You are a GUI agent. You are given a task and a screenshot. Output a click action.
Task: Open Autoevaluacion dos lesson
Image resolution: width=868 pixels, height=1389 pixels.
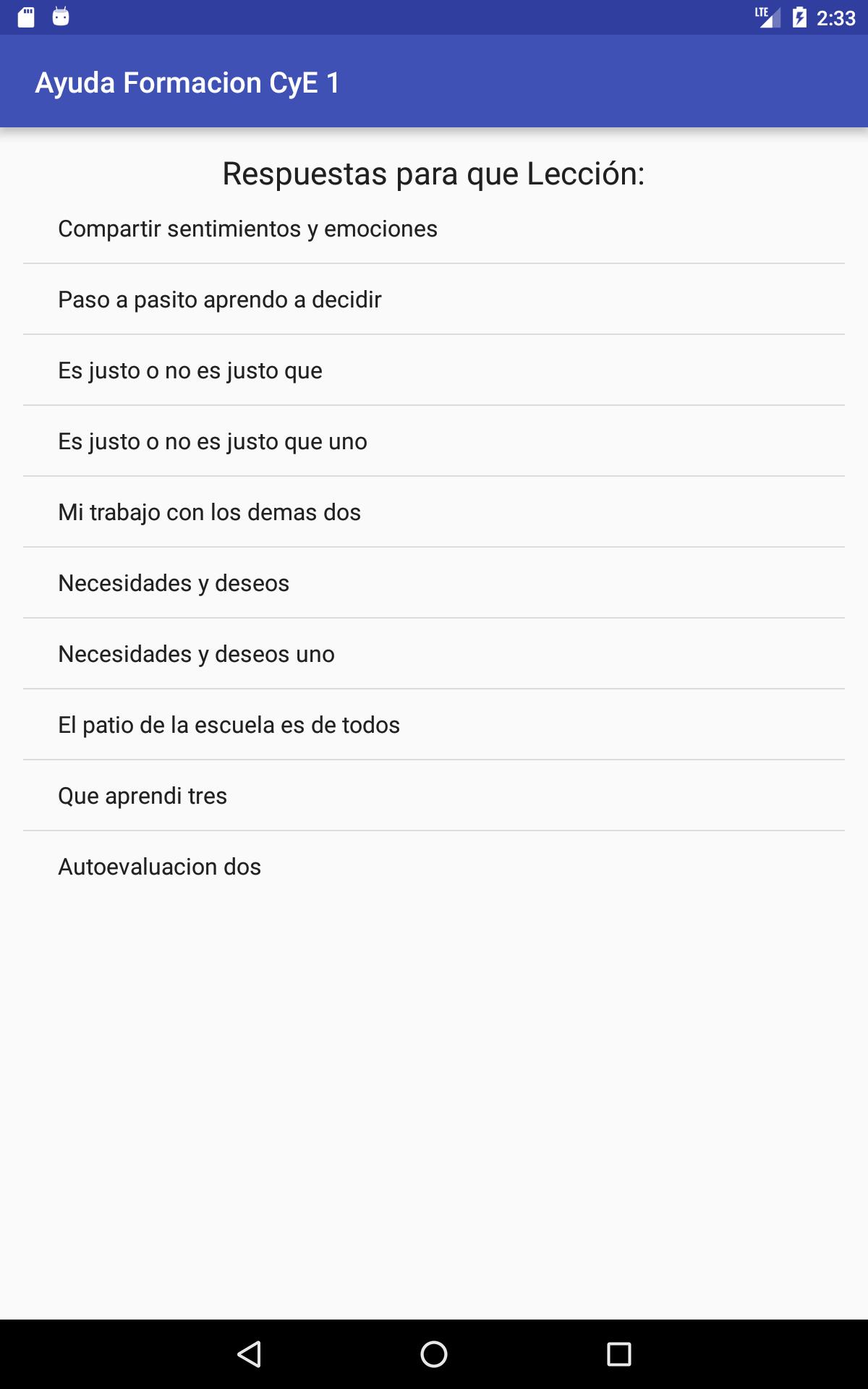coord(434,867)
